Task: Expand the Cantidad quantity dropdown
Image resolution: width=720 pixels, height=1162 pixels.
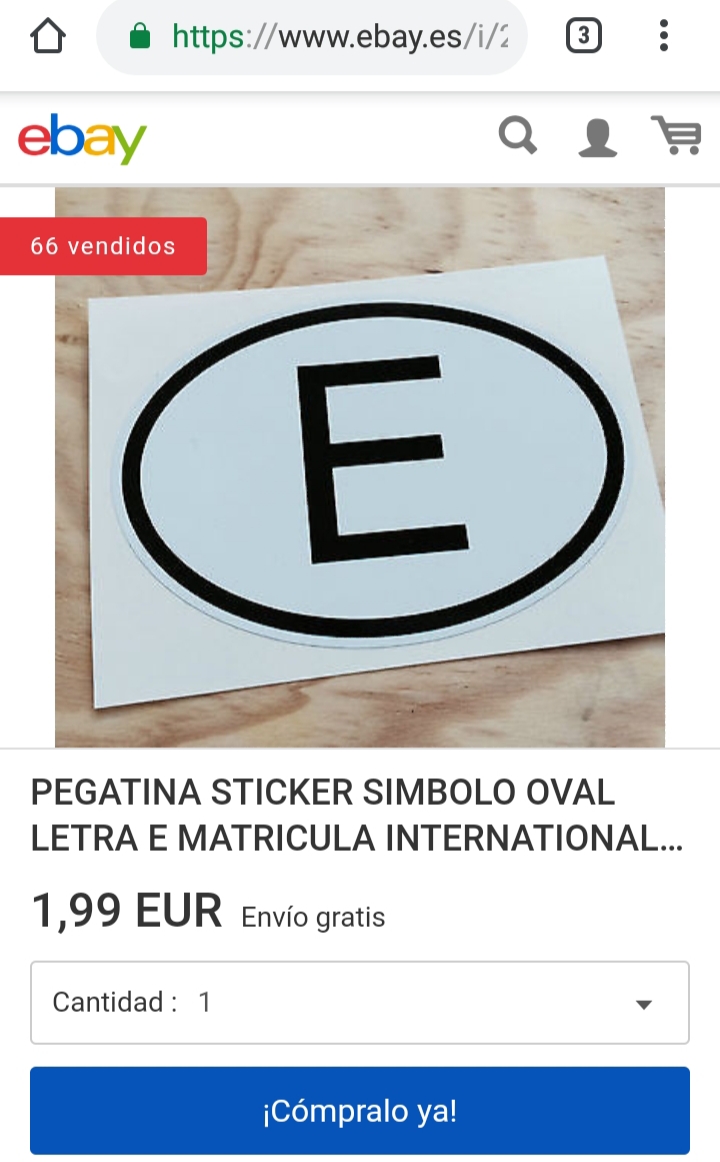Action: (360, 1002)
